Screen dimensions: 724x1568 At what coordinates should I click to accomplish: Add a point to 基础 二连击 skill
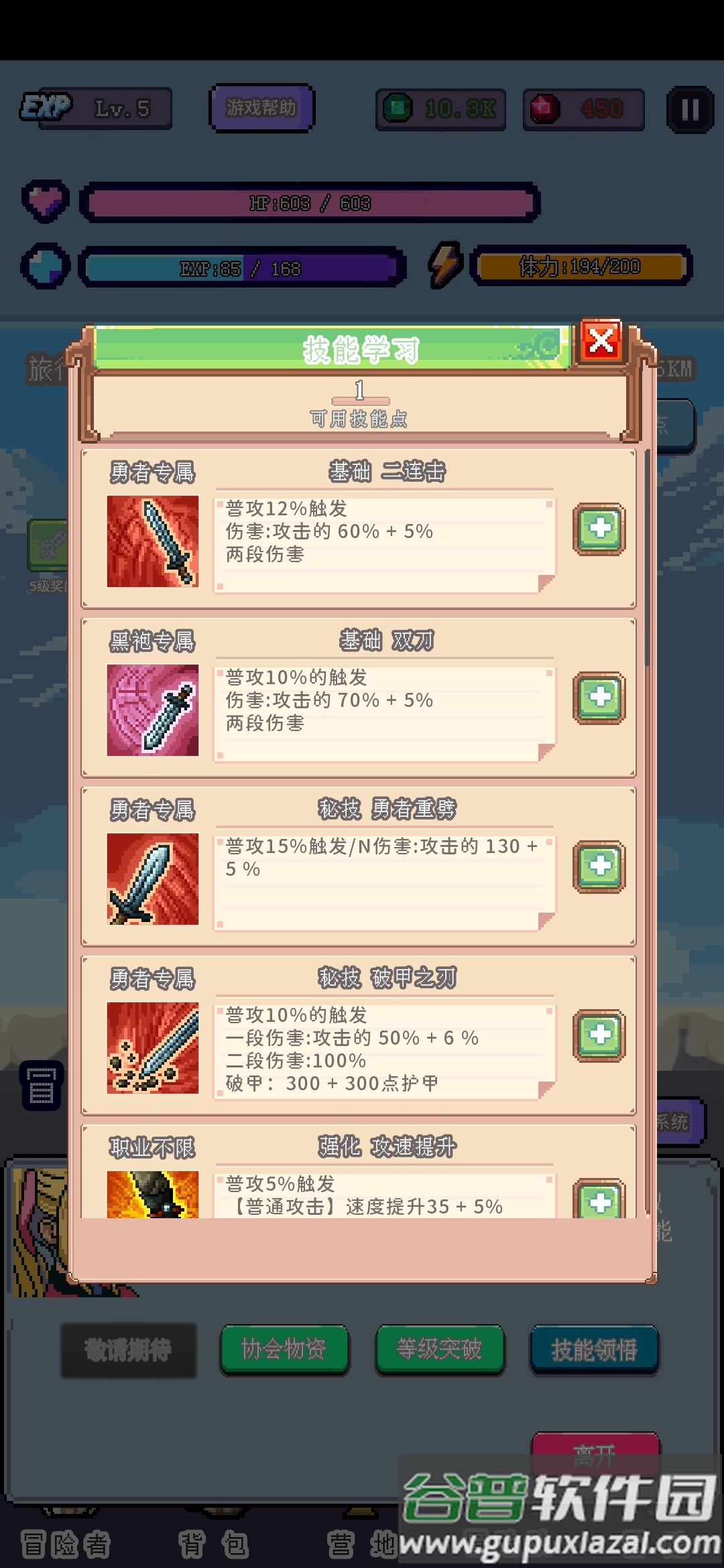click(x=599, y=529)
